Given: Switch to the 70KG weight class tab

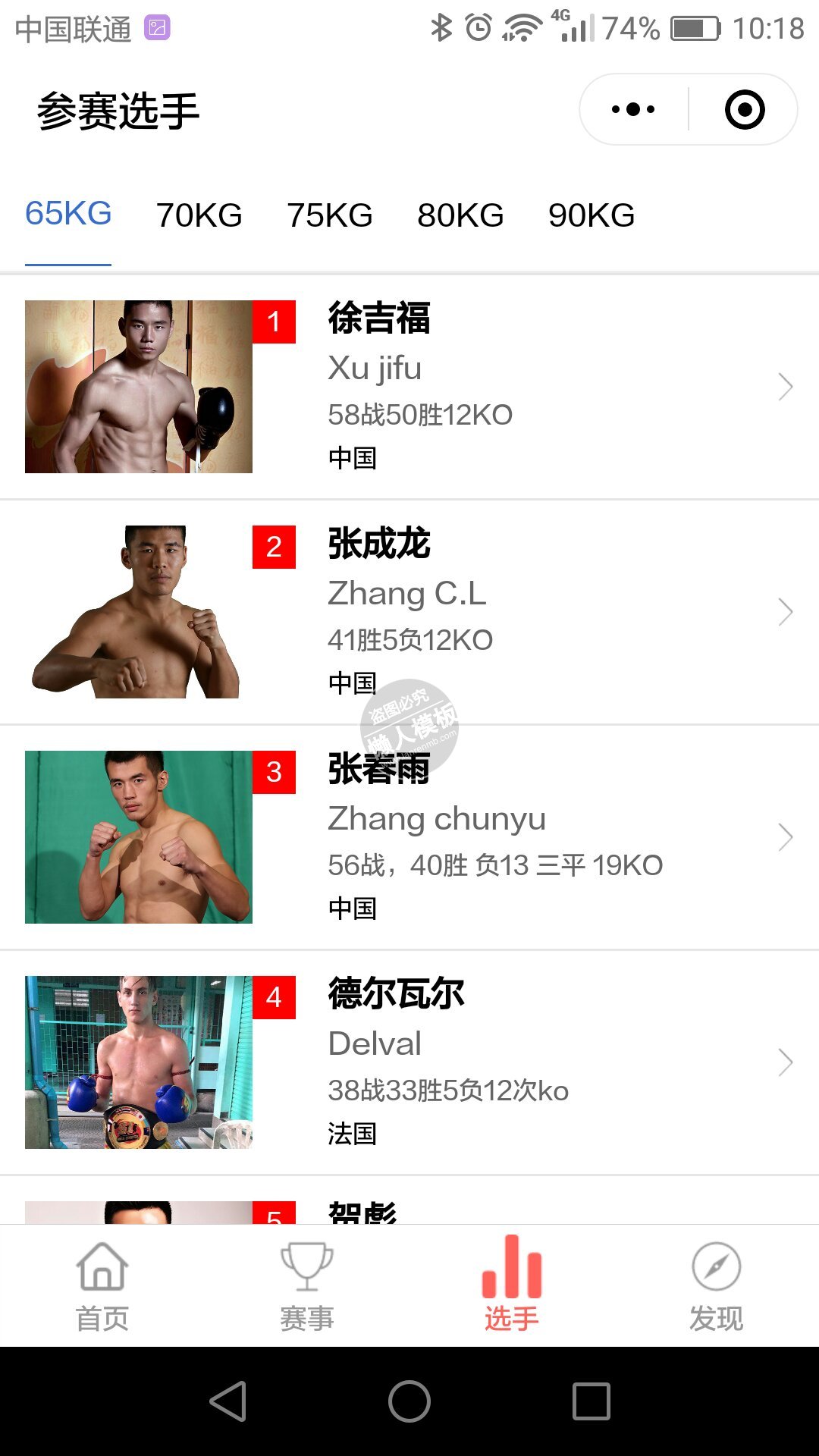Looking at the screenshot, I should pyautogui.click(x=199, y=215).
